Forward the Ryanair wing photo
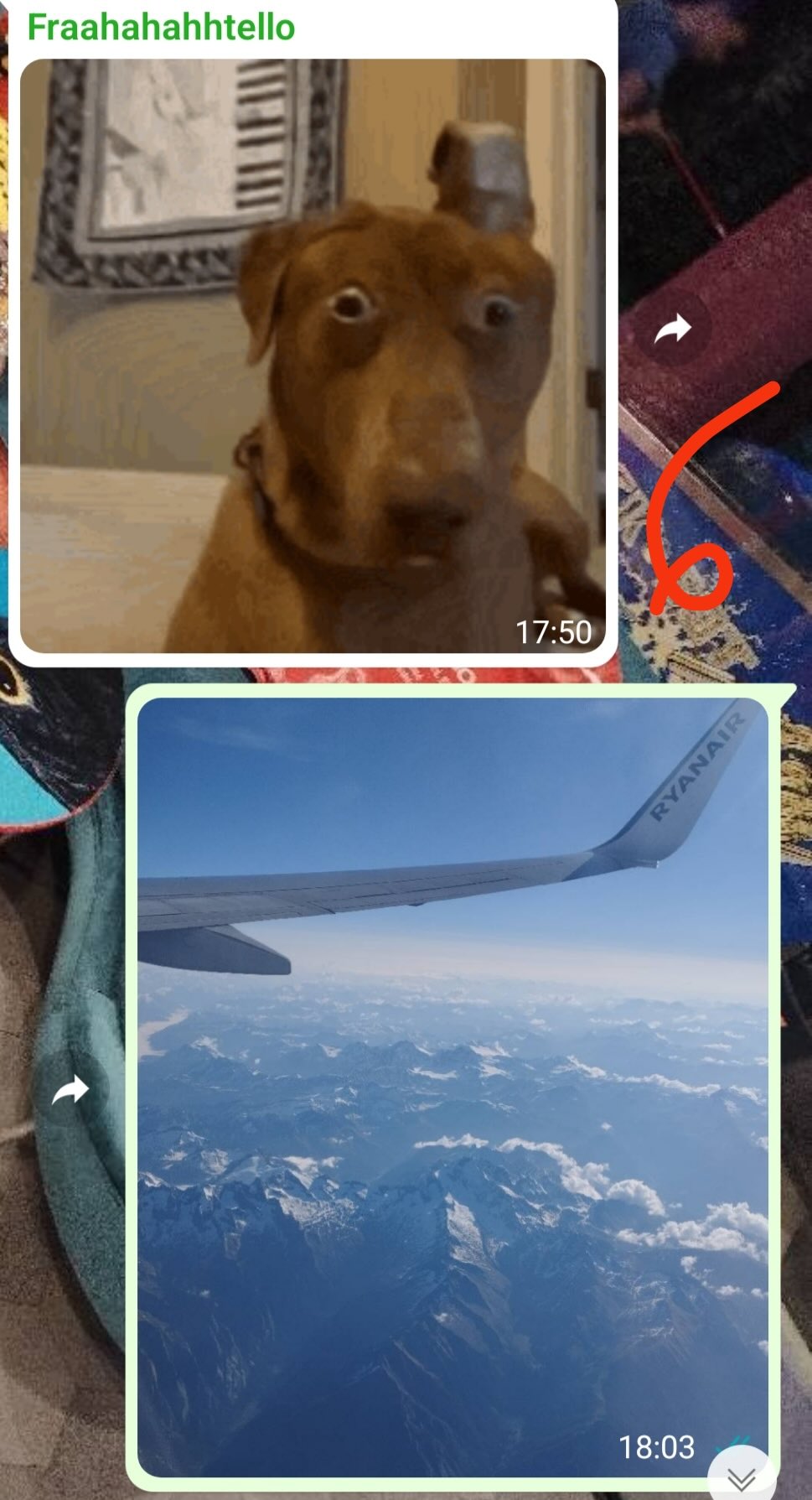812x1500 pixels. (71, 1090)
